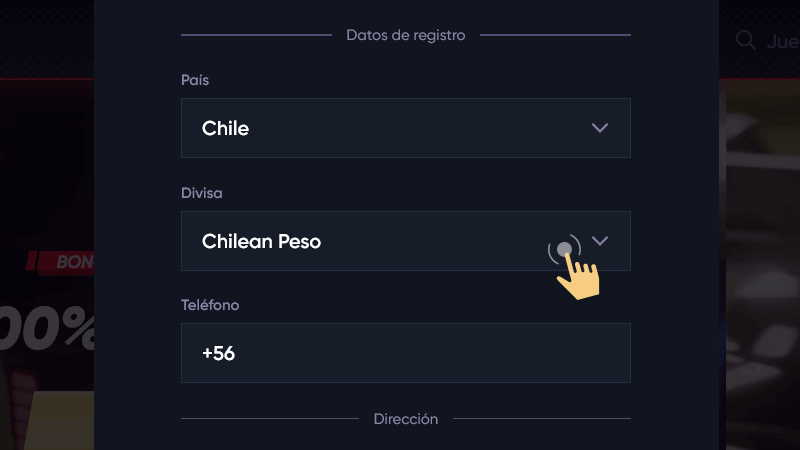This screenshot has width=800, height=450.
Task: Tap the Teléfono field with +56
Action: 405,353
